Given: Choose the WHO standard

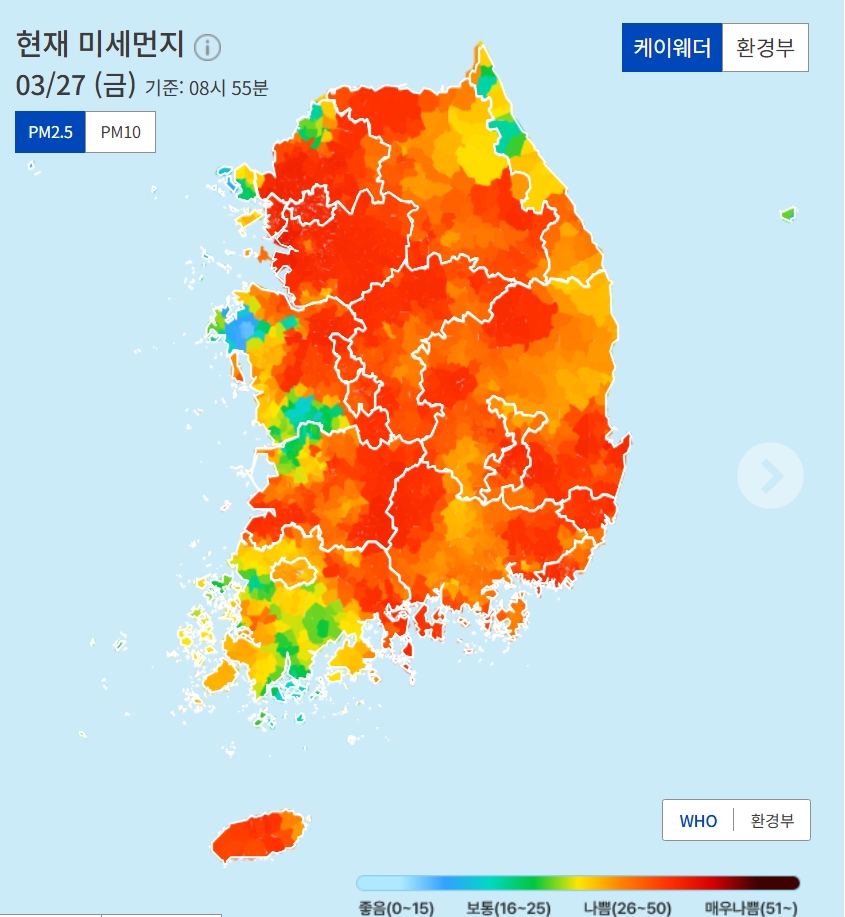Looking at the screenshot, I should coord(698,821).
